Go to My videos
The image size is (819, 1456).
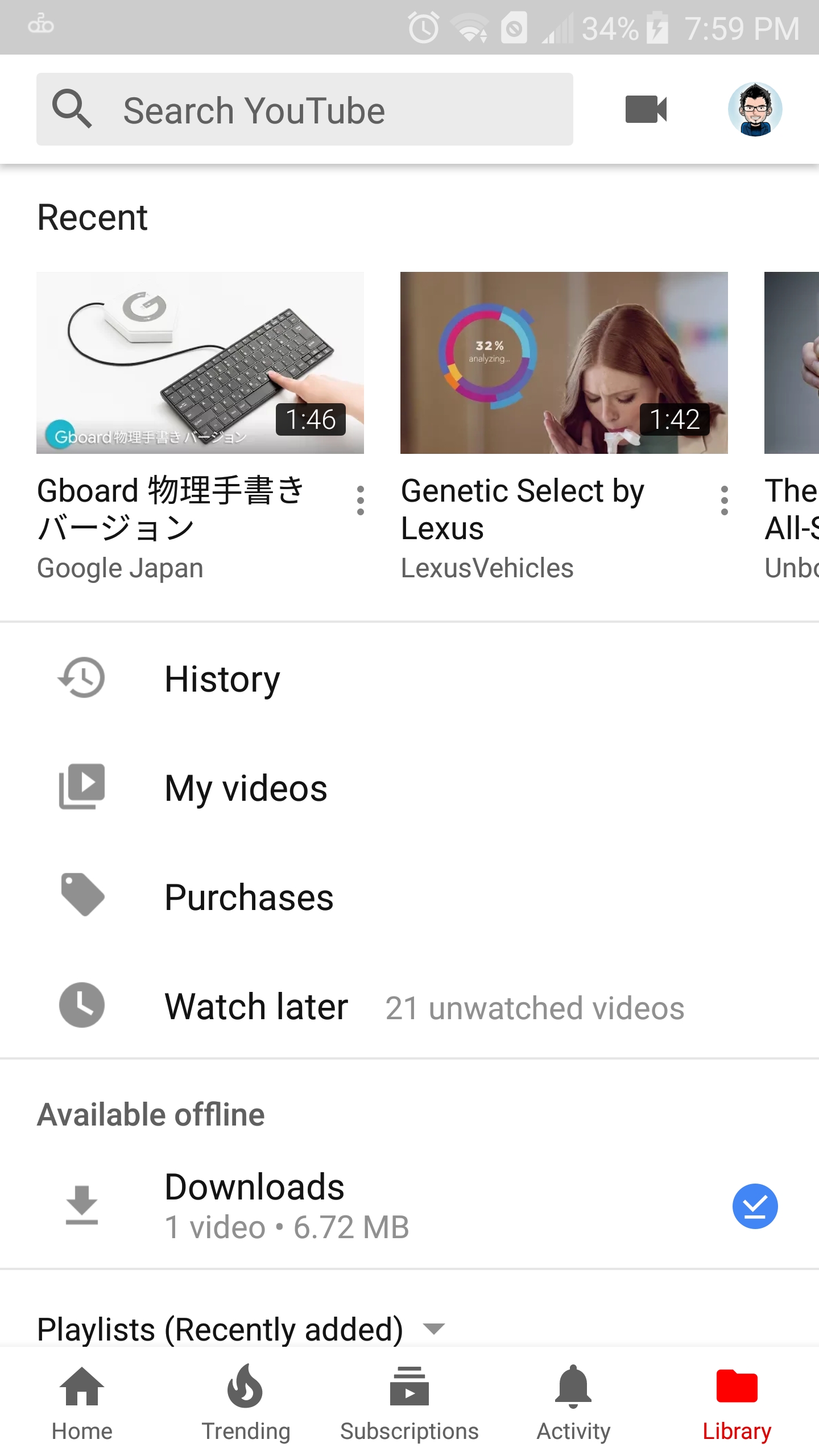(x=246, y=788)
